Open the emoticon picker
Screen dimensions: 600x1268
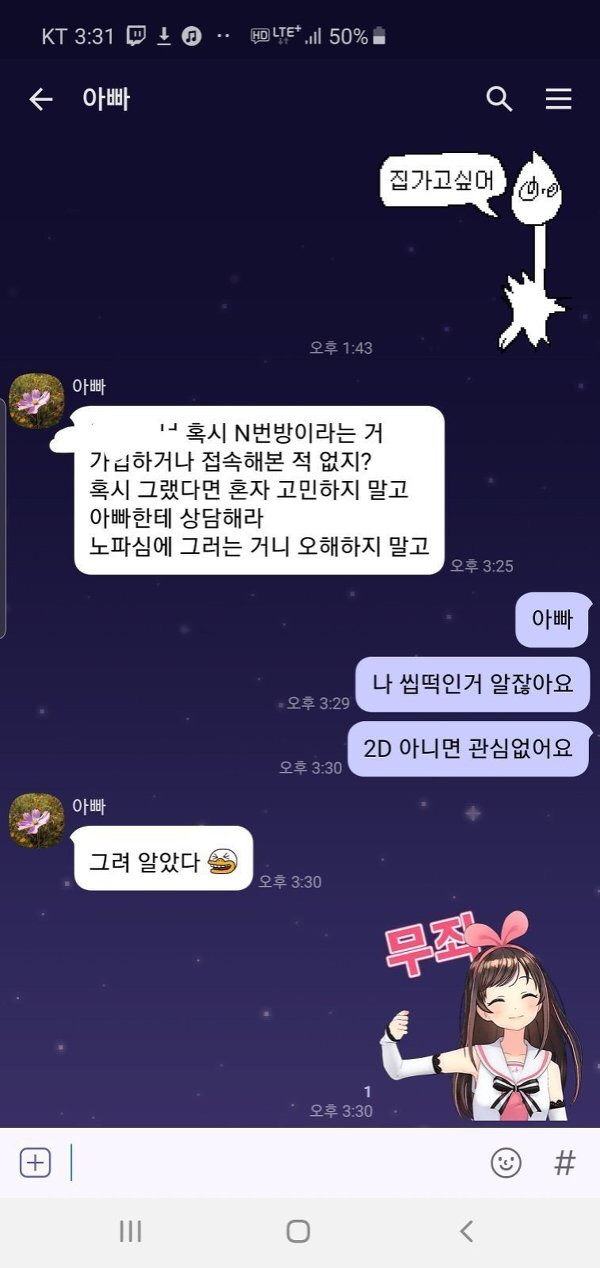tap(506, 1162)
